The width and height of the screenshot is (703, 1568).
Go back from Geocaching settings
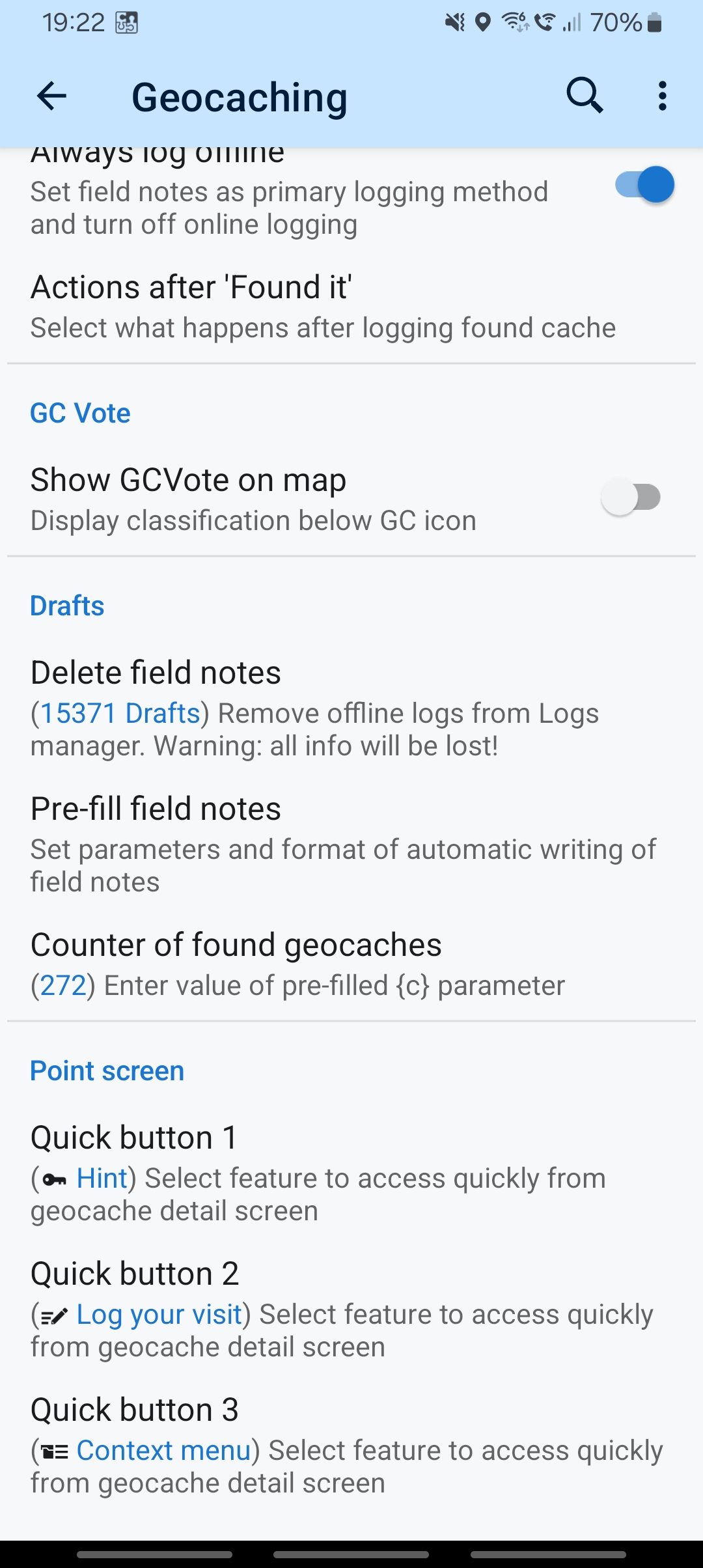point(52,97)
